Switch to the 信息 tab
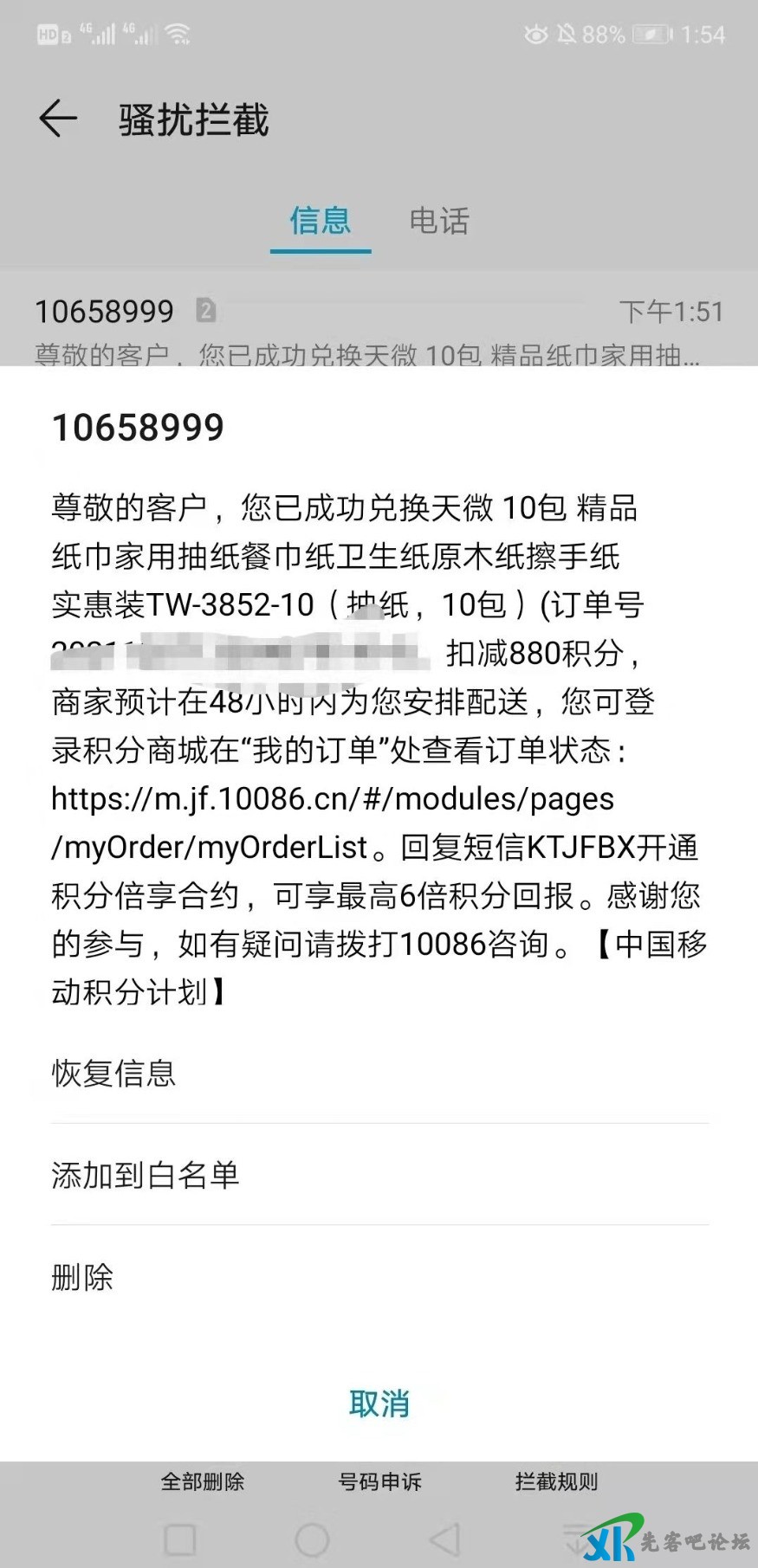758x1568 pixels. [320, 222]
